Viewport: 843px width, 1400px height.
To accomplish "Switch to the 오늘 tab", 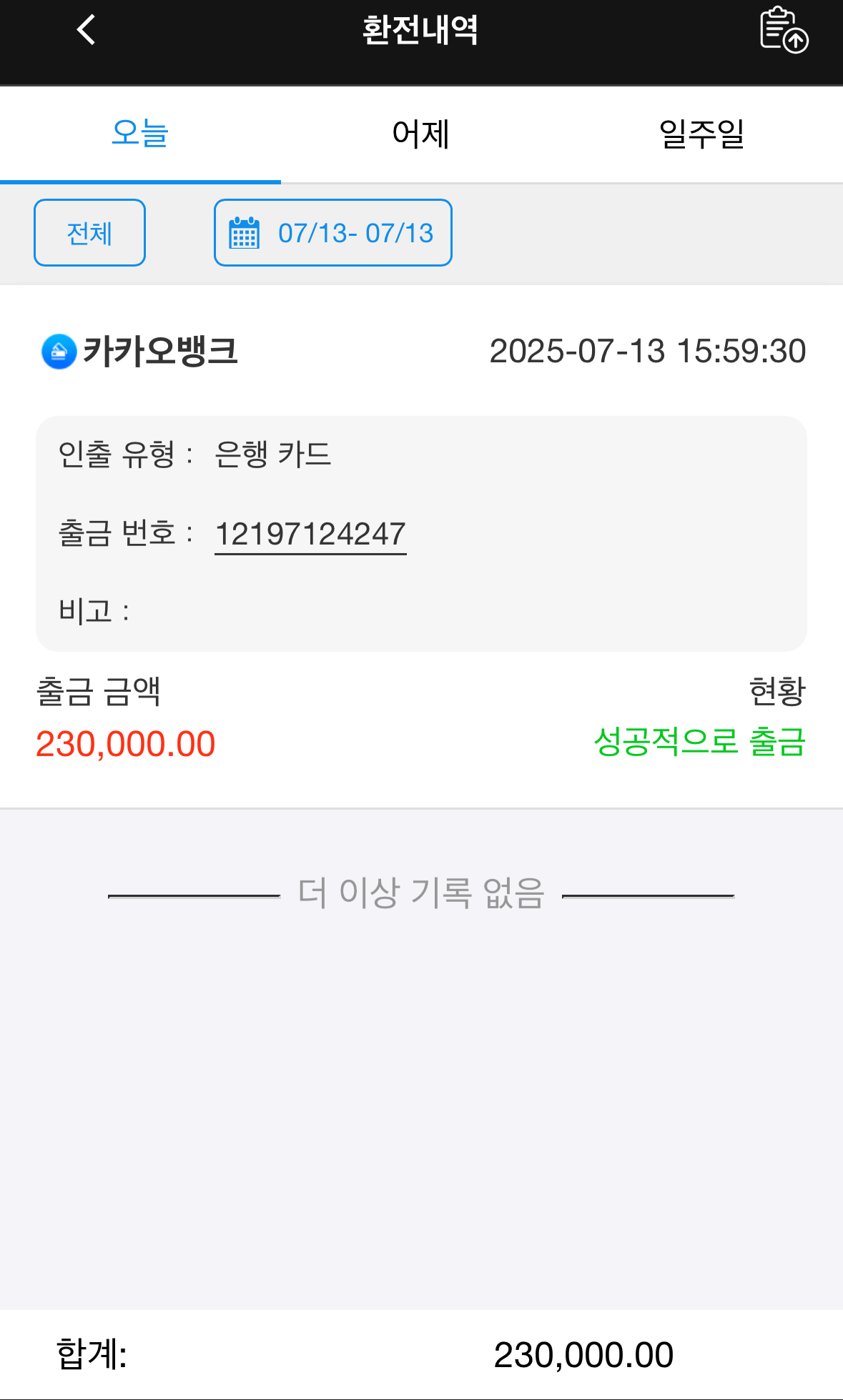I will 140,134.
